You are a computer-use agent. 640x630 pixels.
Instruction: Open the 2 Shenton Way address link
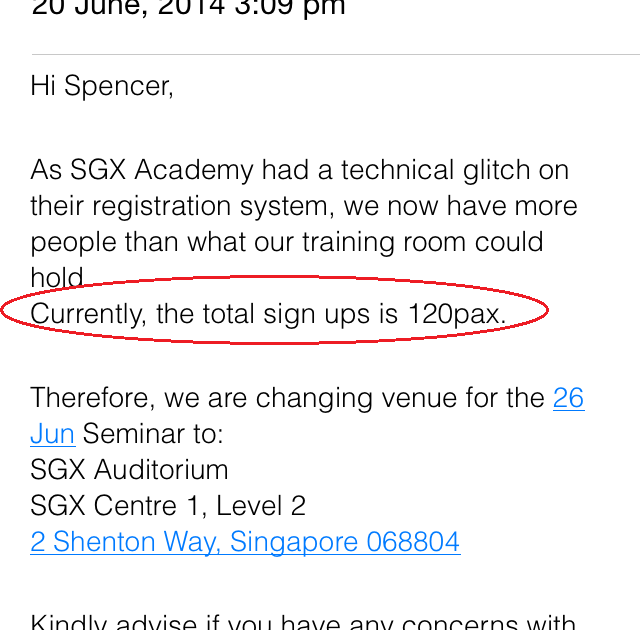click(x=245, y=542)
